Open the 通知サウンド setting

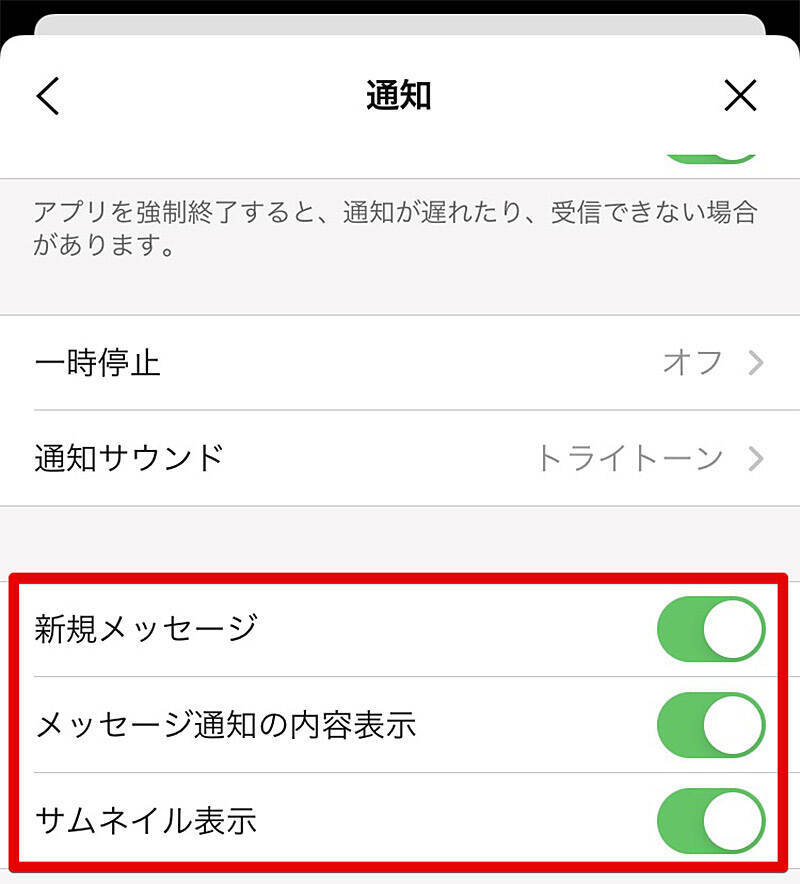pyautogui.click(x=400, y=458)
